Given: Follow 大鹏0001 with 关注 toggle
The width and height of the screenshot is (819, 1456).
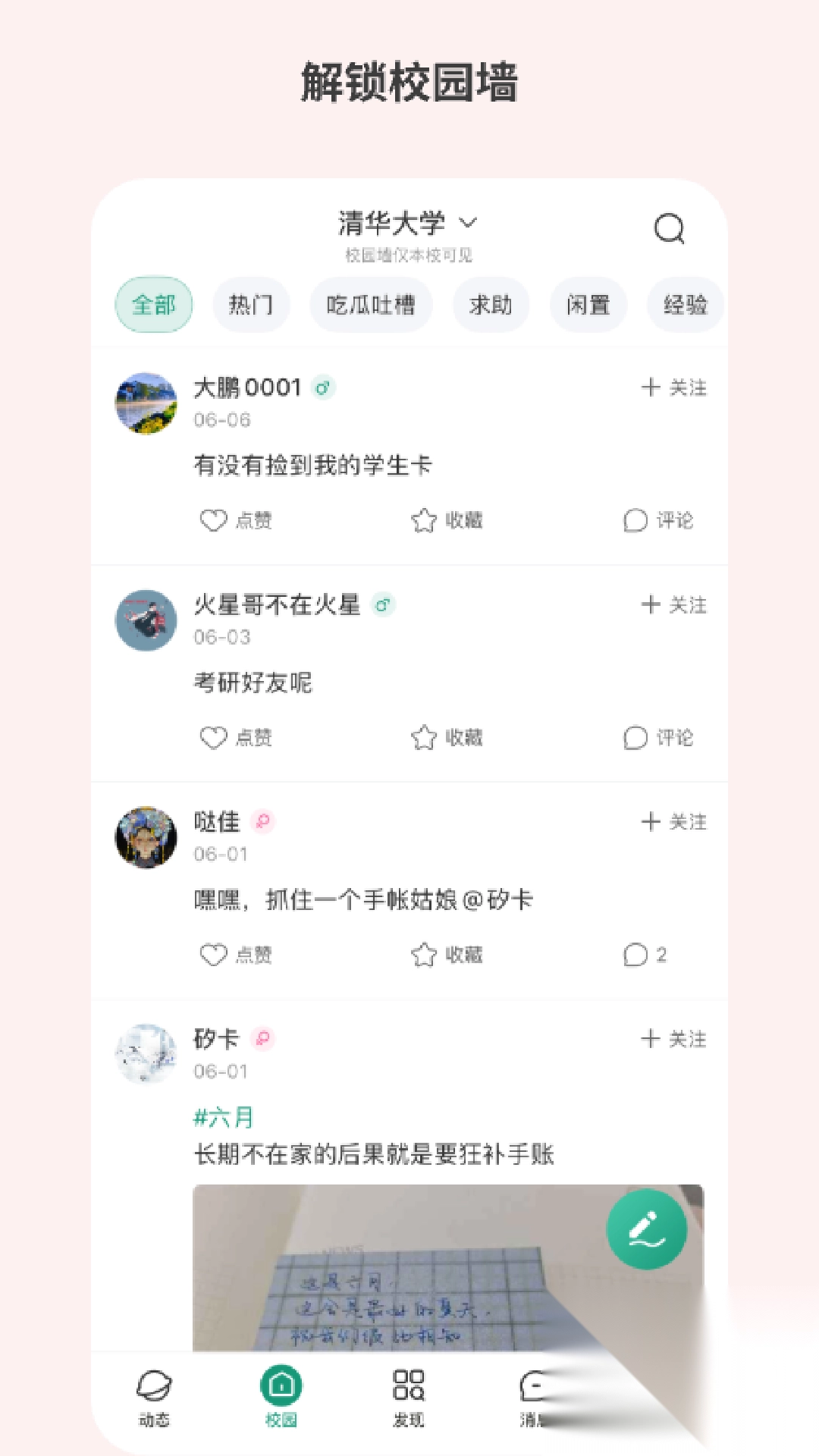Looking at the screenshot, I should click(672, 388).
